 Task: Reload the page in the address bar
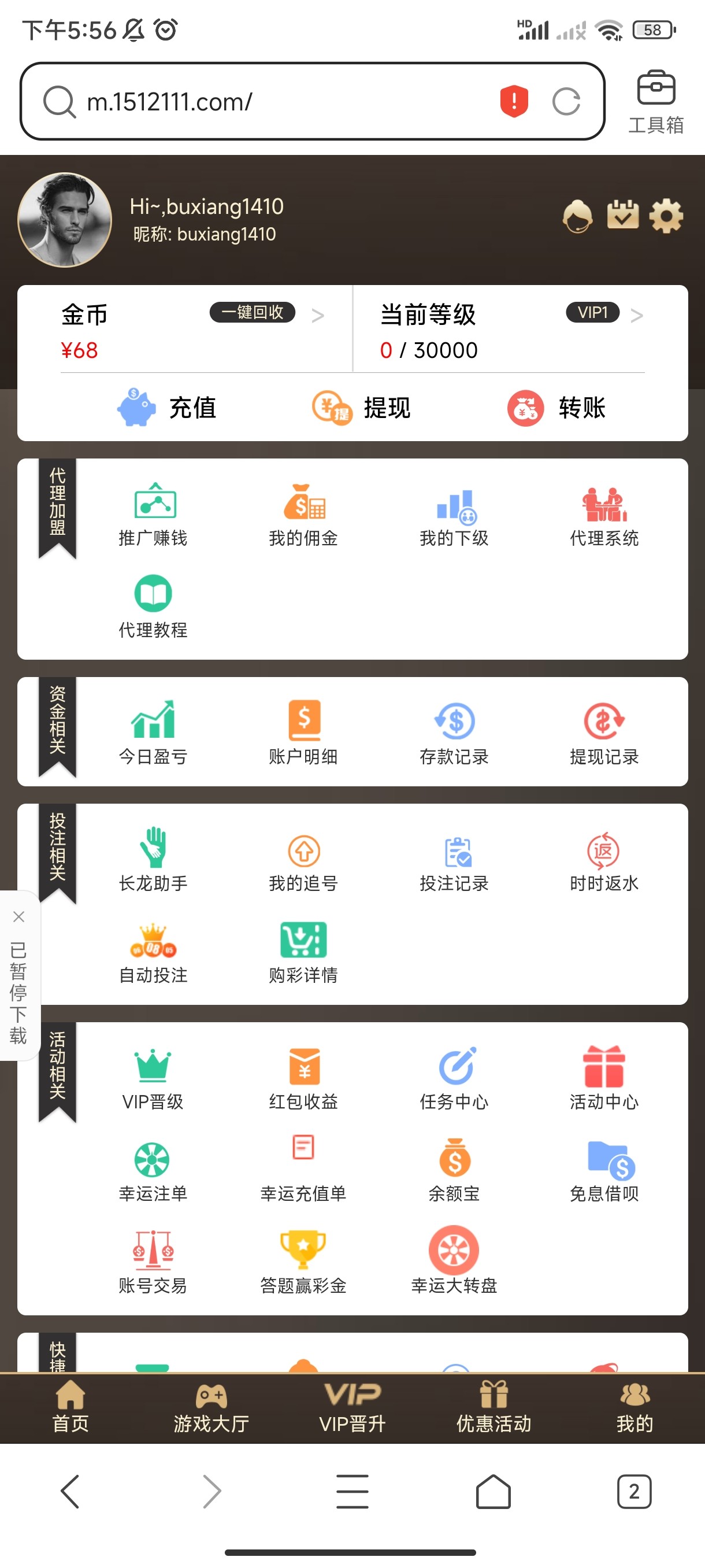point(566,102)
